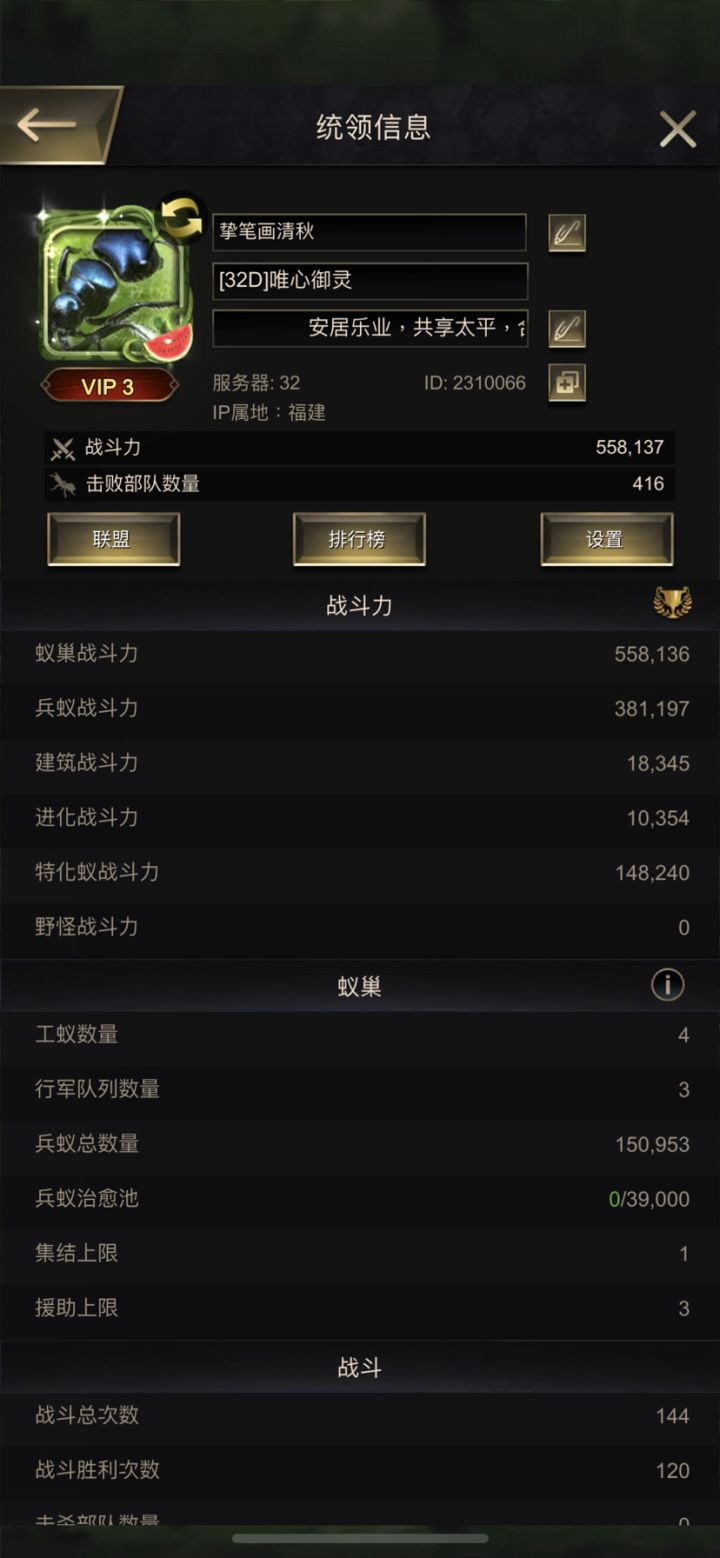Close the 统领信息 window
Screen dimensions: 720x1558
click(677, 128)
